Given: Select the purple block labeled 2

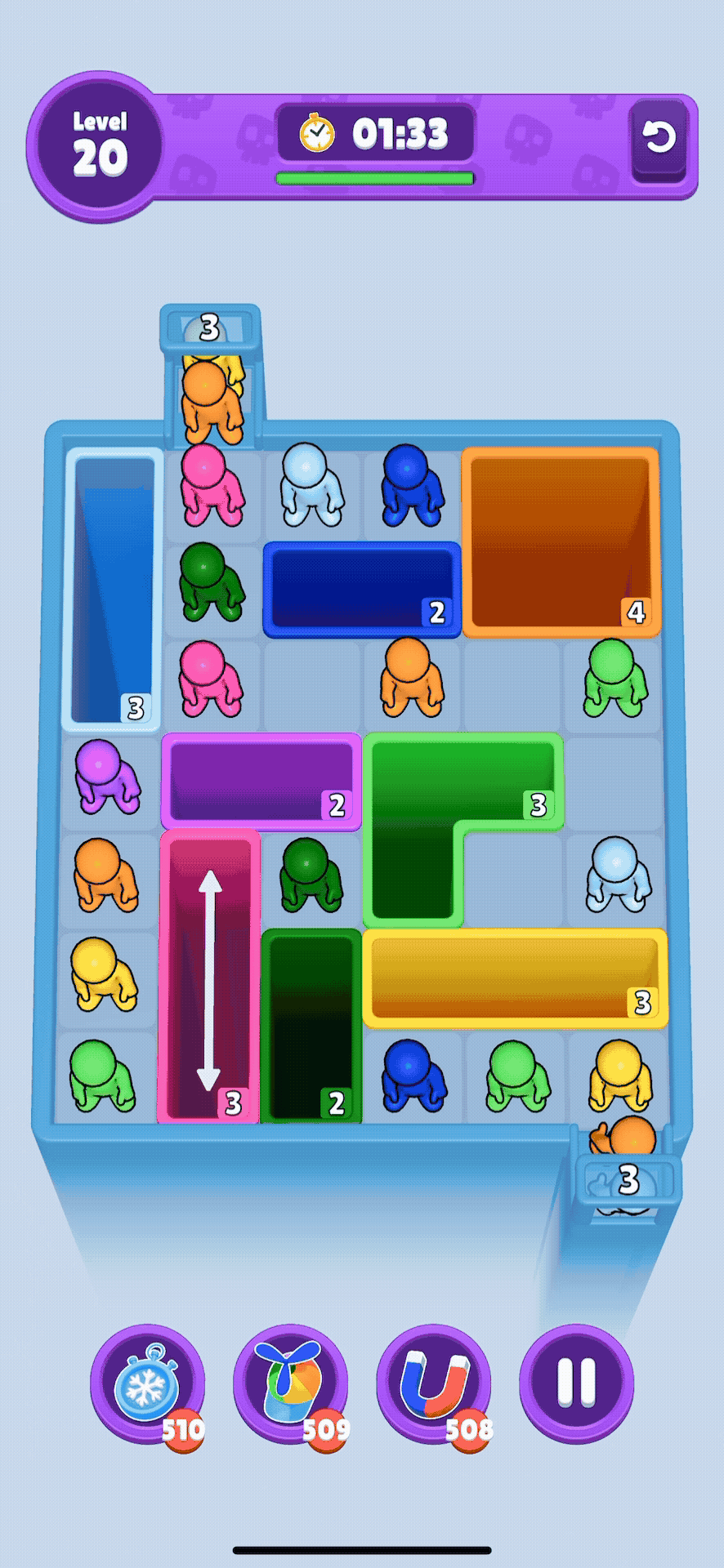Looking at the screenshot, I should click(x=261, y=782).
